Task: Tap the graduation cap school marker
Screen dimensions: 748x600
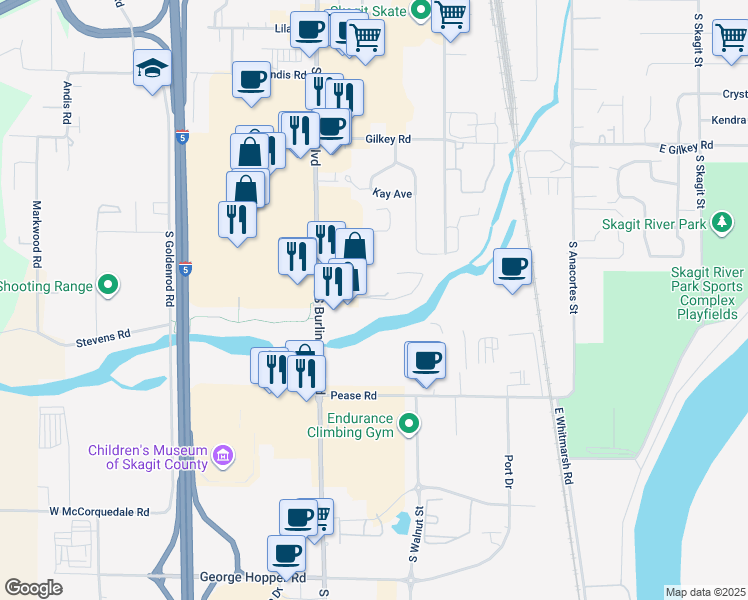Action: click(x=153, y=69)
